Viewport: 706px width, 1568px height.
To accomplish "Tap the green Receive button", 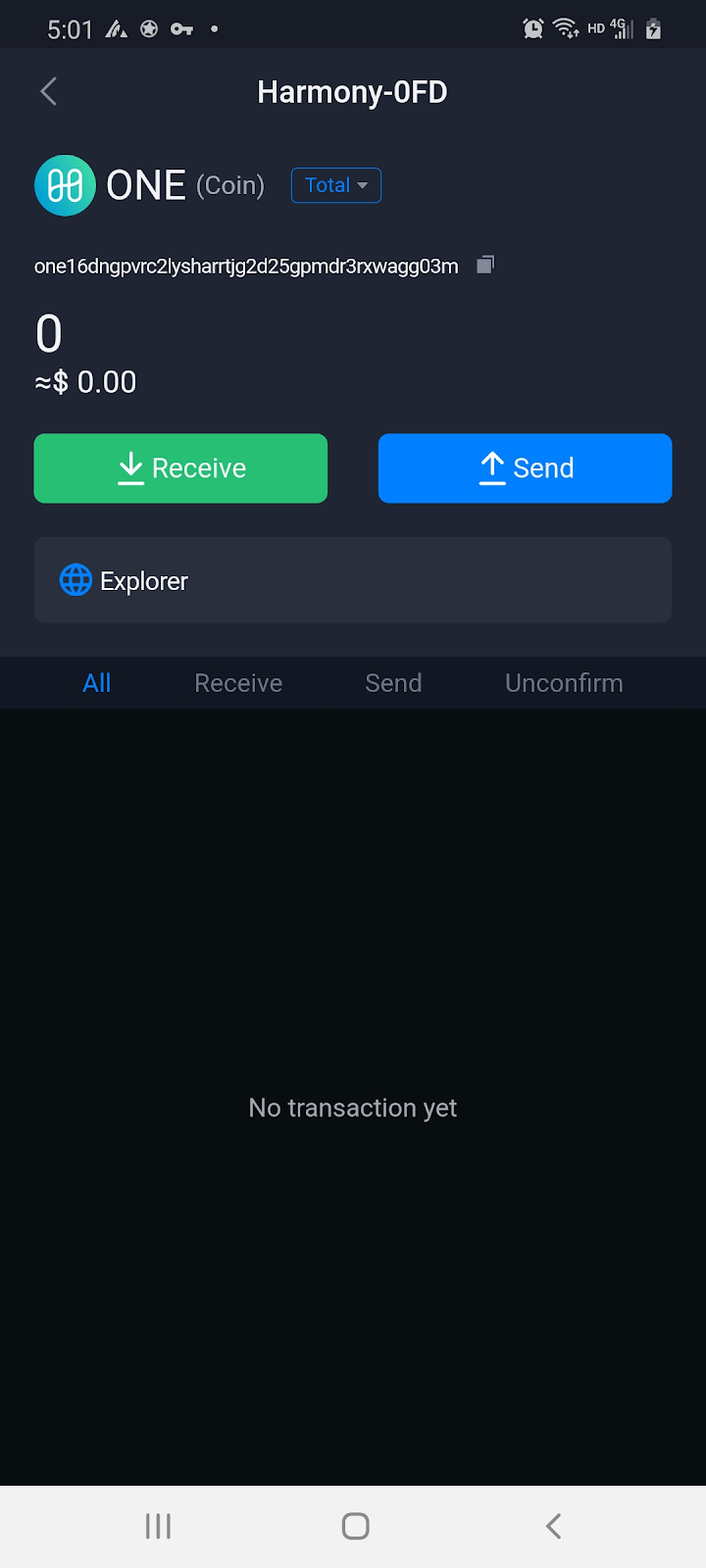I will point(180,468).
